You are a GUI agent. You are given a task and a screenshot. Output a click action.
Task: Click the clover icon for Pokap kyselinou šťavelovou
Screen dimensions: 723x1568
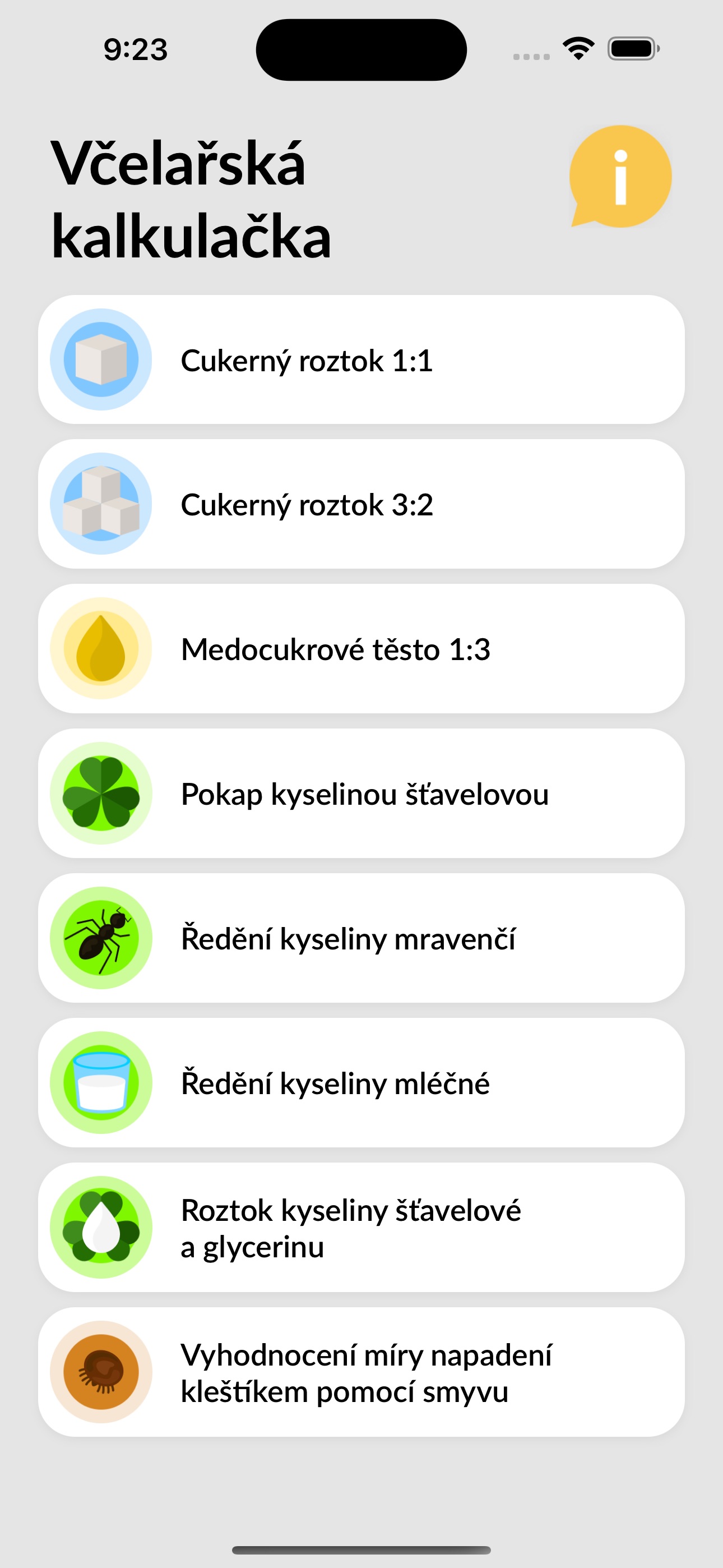point(101,794)
